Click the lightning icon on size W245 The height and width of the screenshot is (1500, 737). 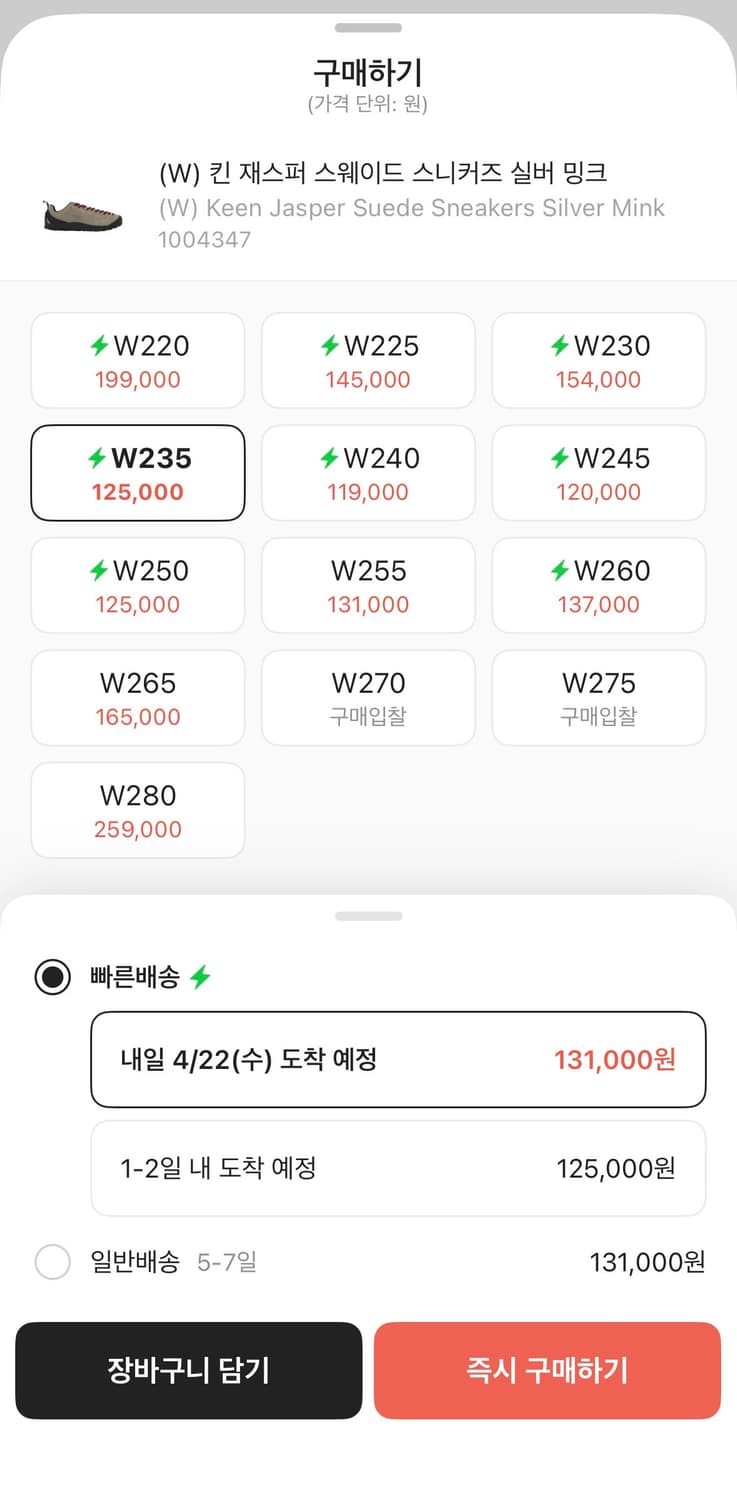click(x=560, y=459)
